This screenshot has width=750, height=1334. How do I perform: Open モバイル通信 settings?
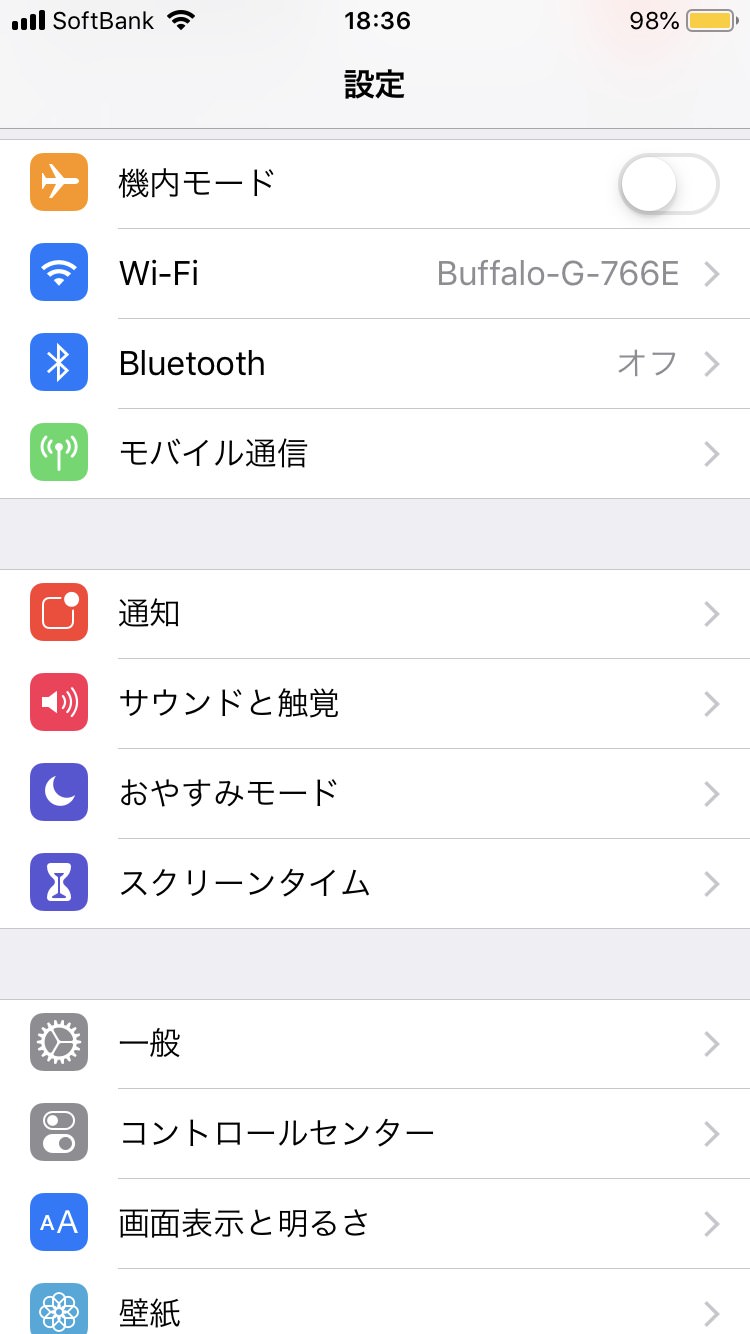pyautogui.click(x=375, y=453)
